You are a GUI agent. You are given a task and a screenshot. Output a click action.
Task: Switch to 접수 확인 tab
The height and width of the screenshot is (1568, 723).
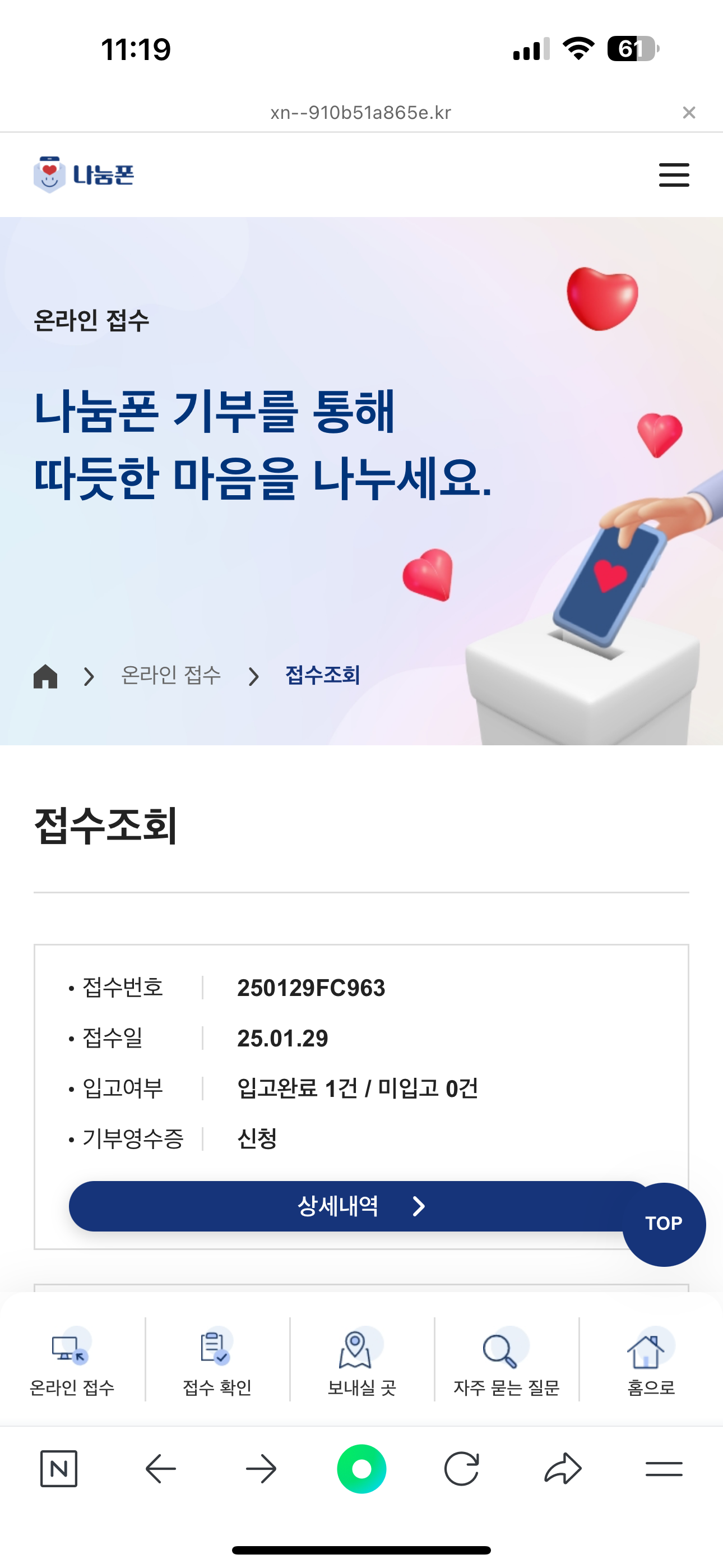click(x=217, y=1361)
